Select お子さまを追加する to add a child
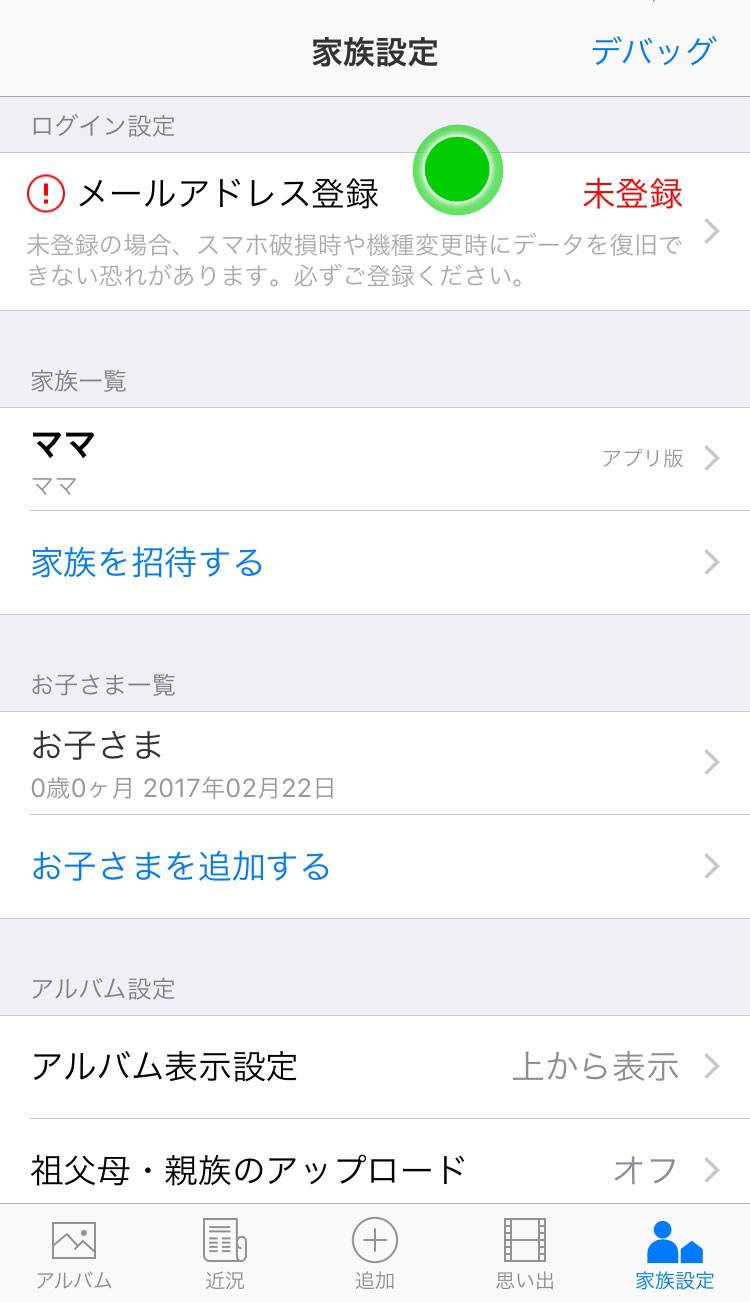 click(375, 867)
